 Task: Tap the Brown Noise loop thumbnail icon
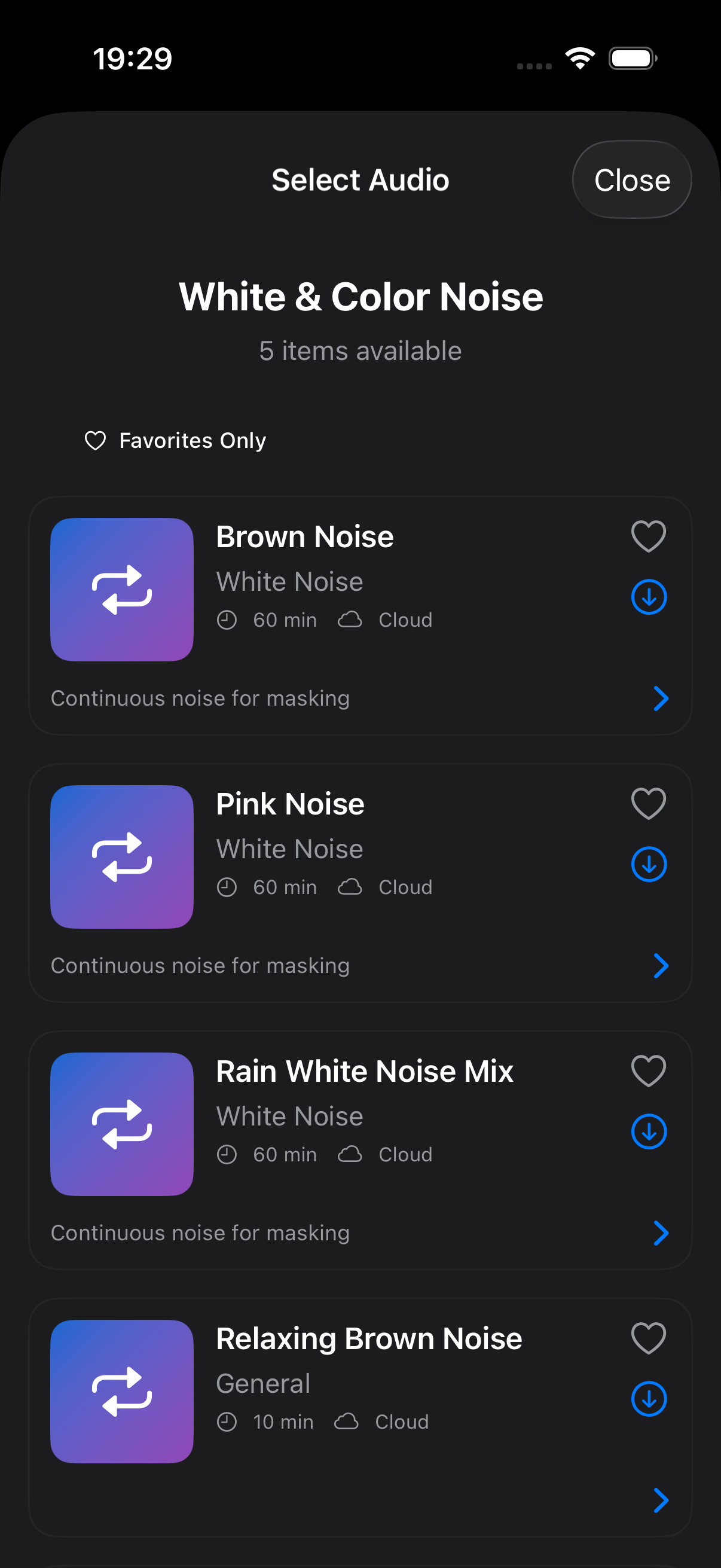(121, 588)
